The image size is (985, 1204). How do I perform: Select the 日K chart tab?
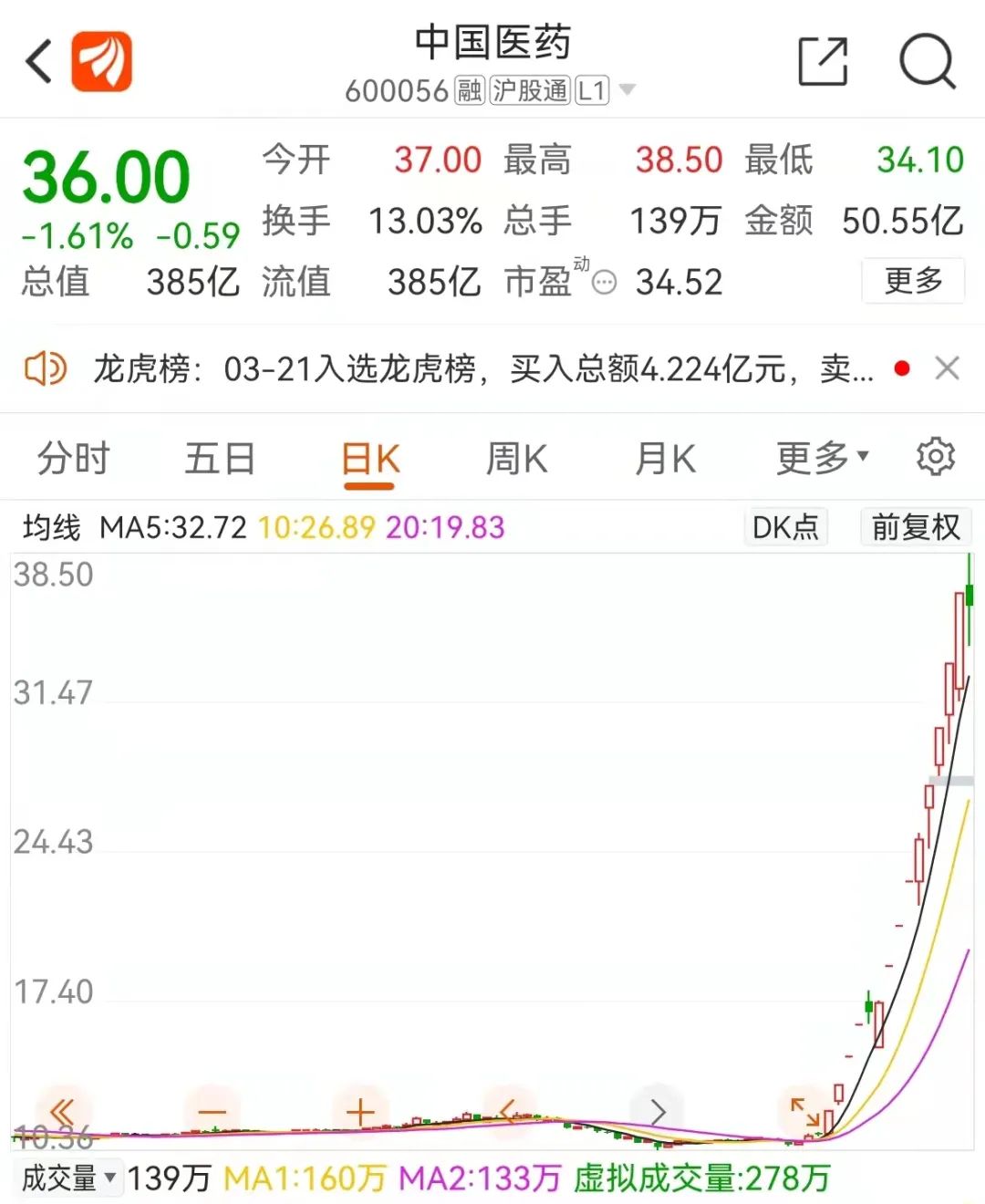[x=370, y=458]
